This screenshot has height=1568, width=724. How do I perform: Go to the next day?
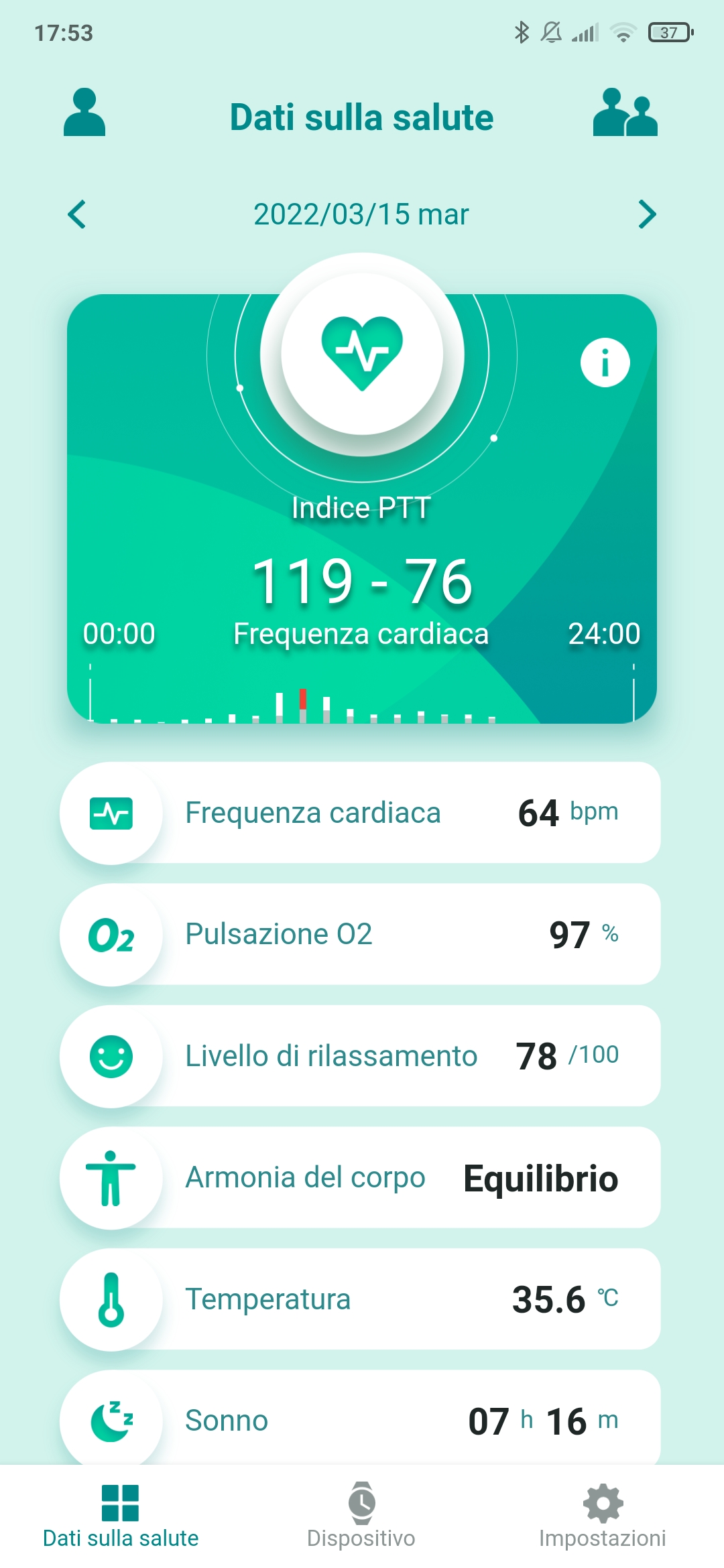click(x=646, y=214)
